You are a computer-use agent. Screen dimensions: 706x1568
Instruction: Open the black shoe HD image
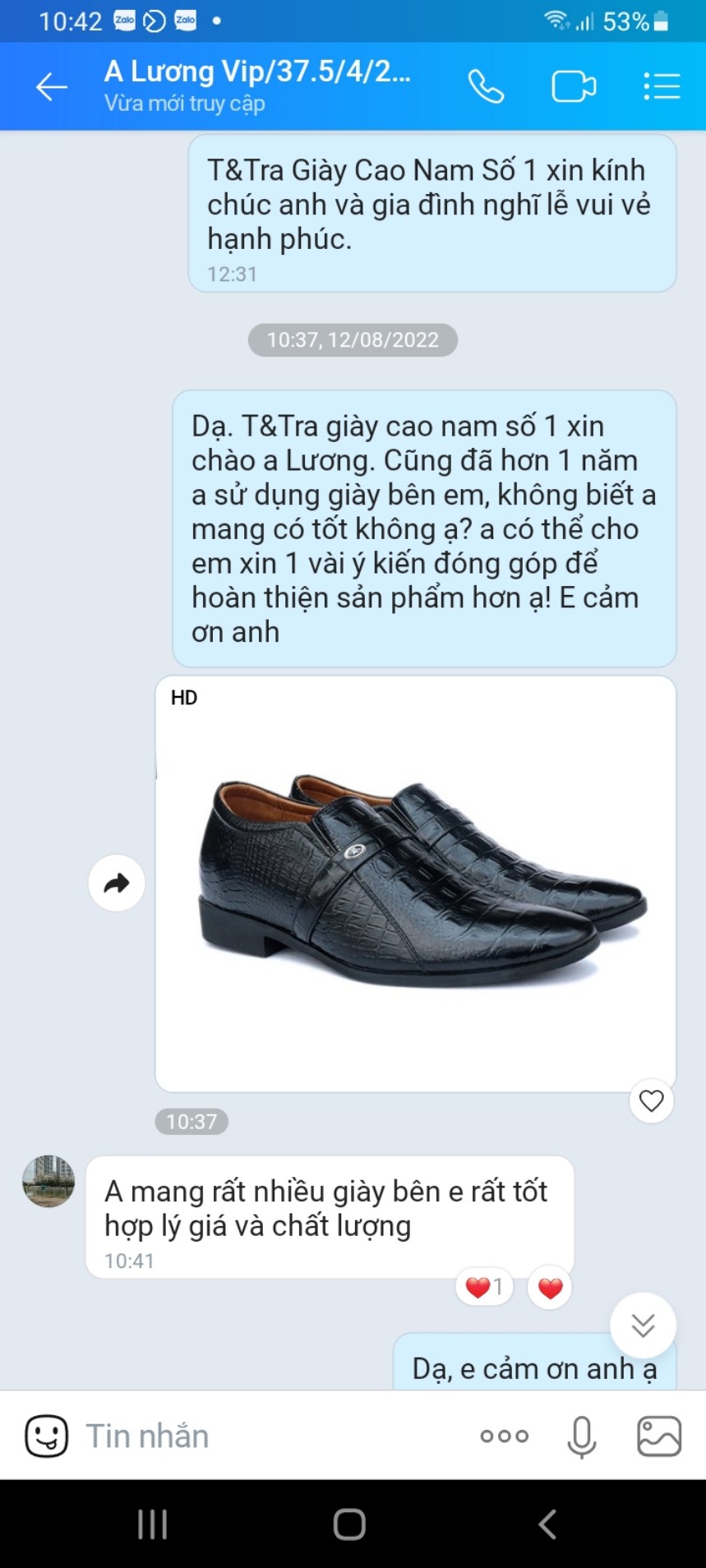pos(415,883)
